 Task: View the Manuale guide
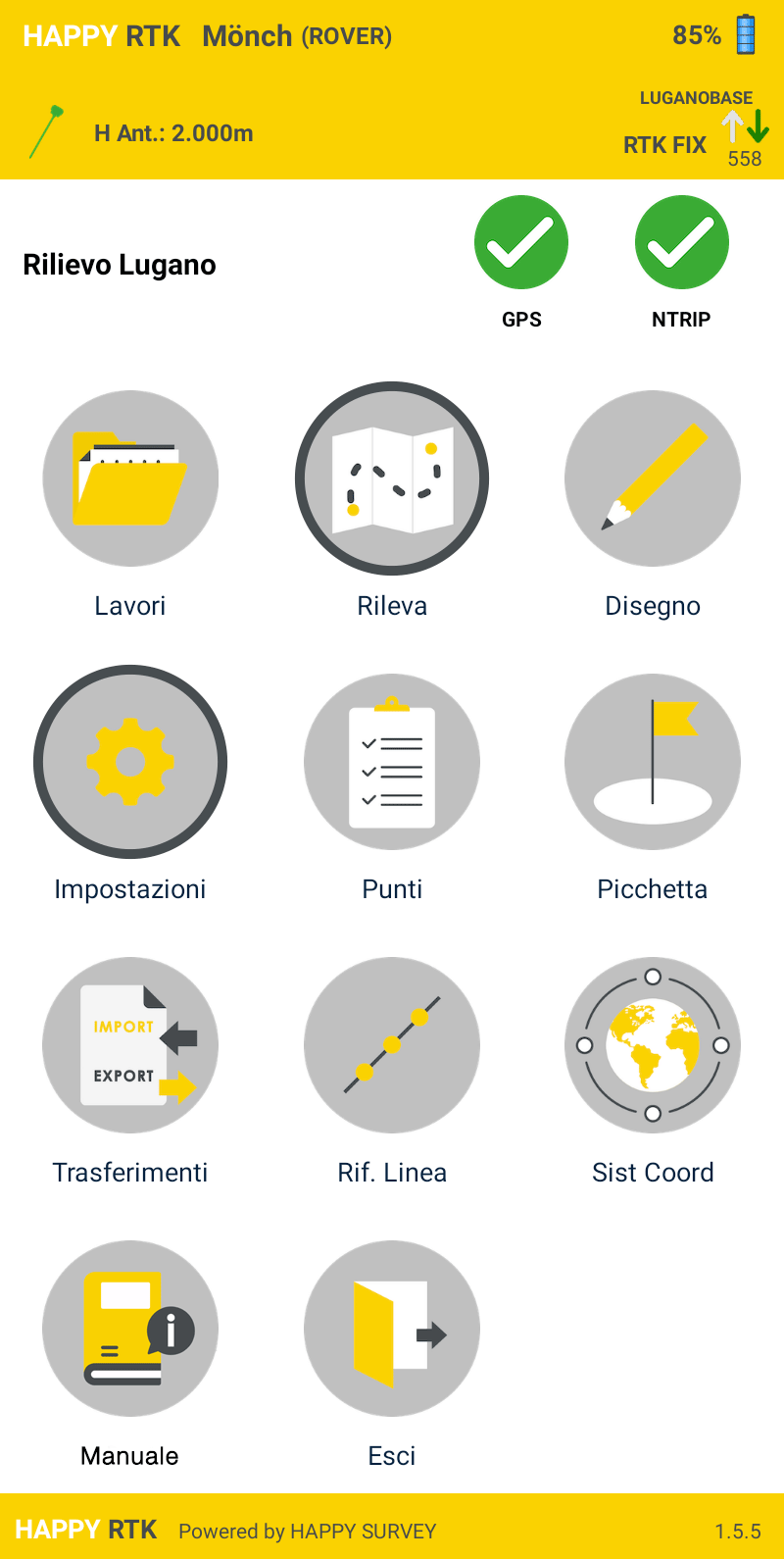(x=130, y=1329)
